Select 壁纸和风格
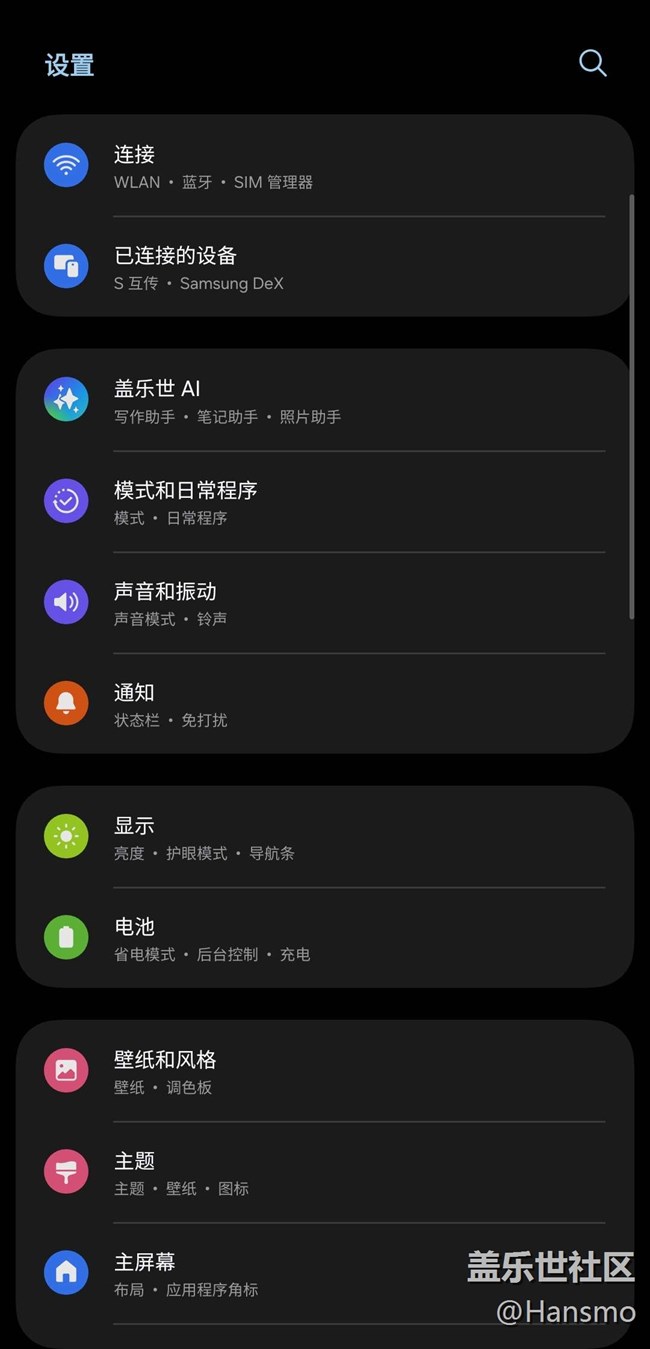 324,1071
